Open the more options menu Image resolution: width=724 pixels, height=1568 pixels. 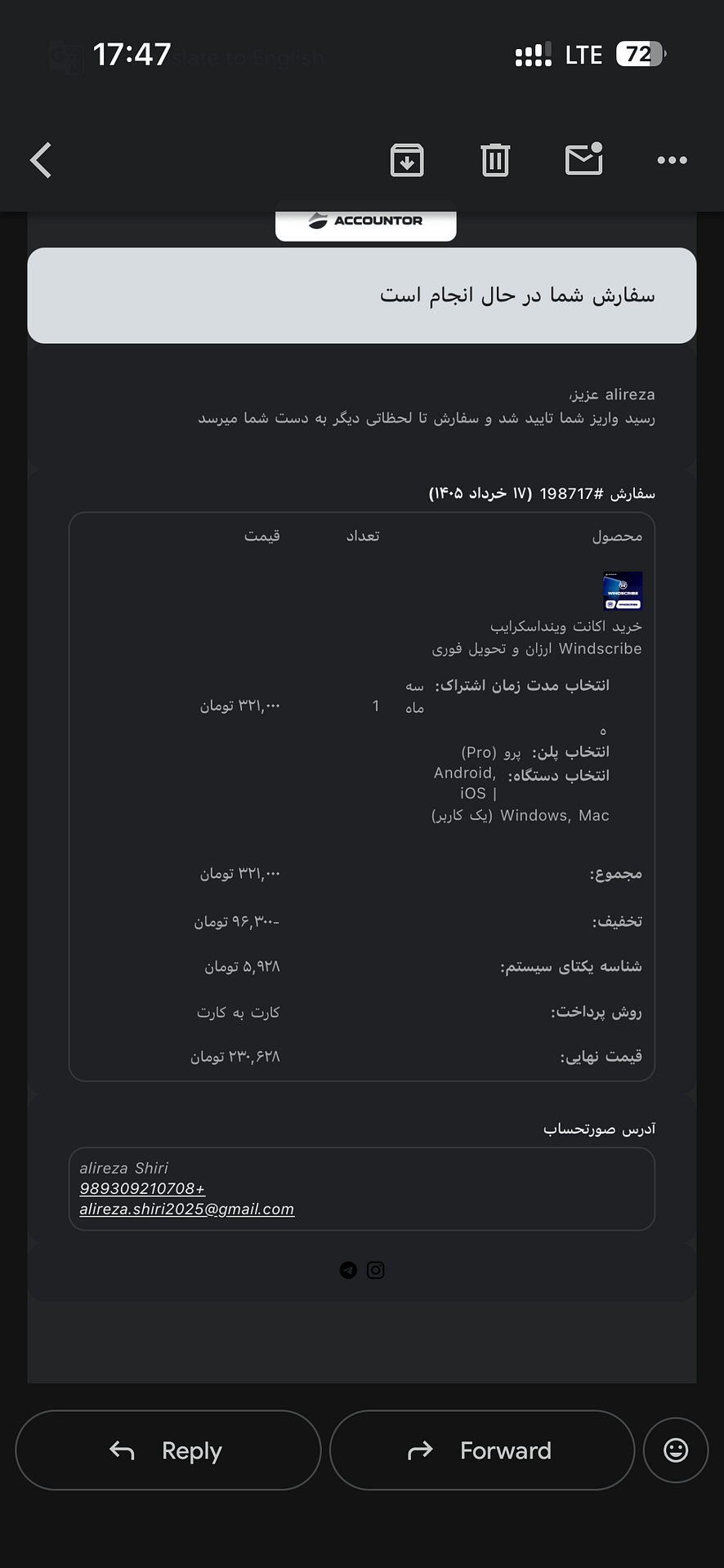(x=673, y=160)
